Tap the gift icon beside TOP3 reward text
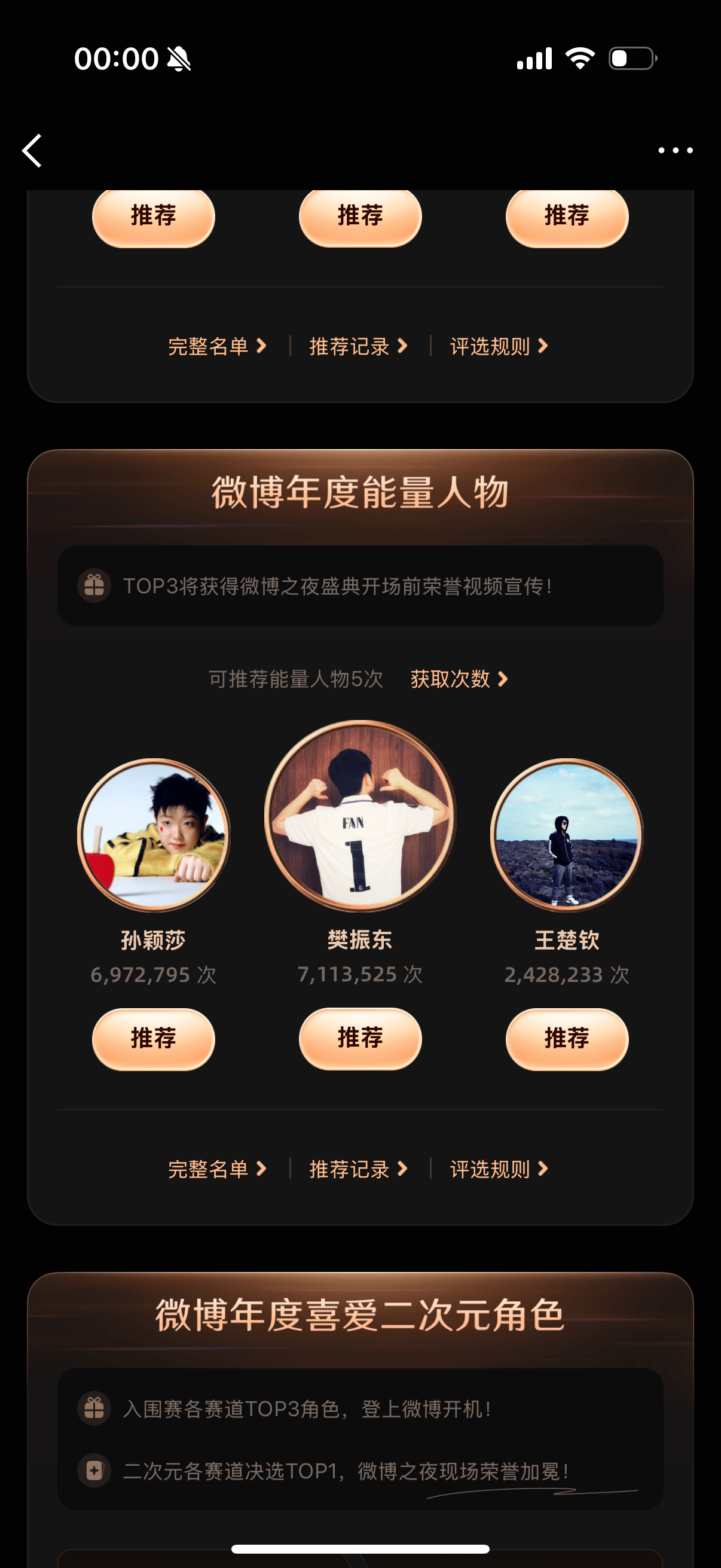The image size is (721, 1568). pyautogui.click(x=94, y=586)
